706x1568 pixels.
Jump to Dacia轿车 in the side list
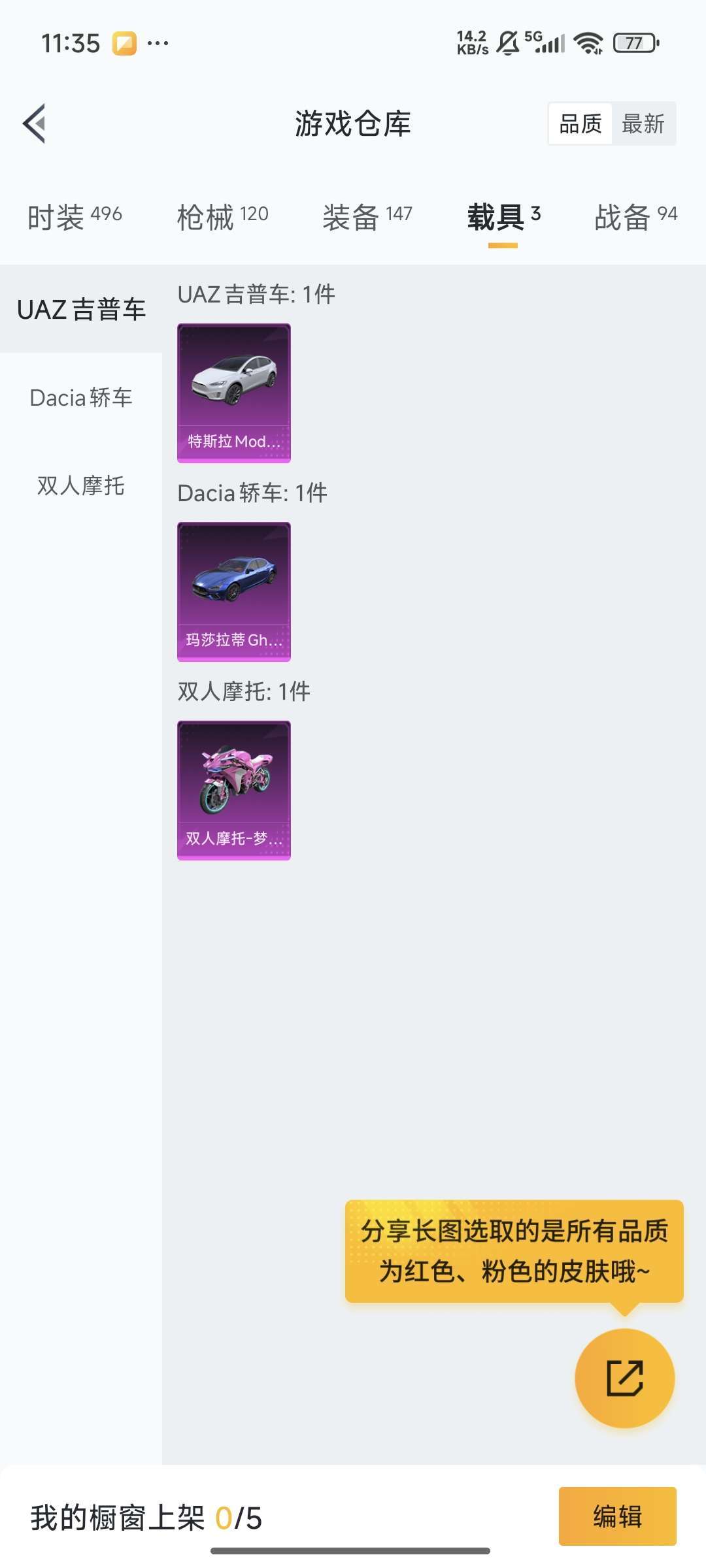81,397
